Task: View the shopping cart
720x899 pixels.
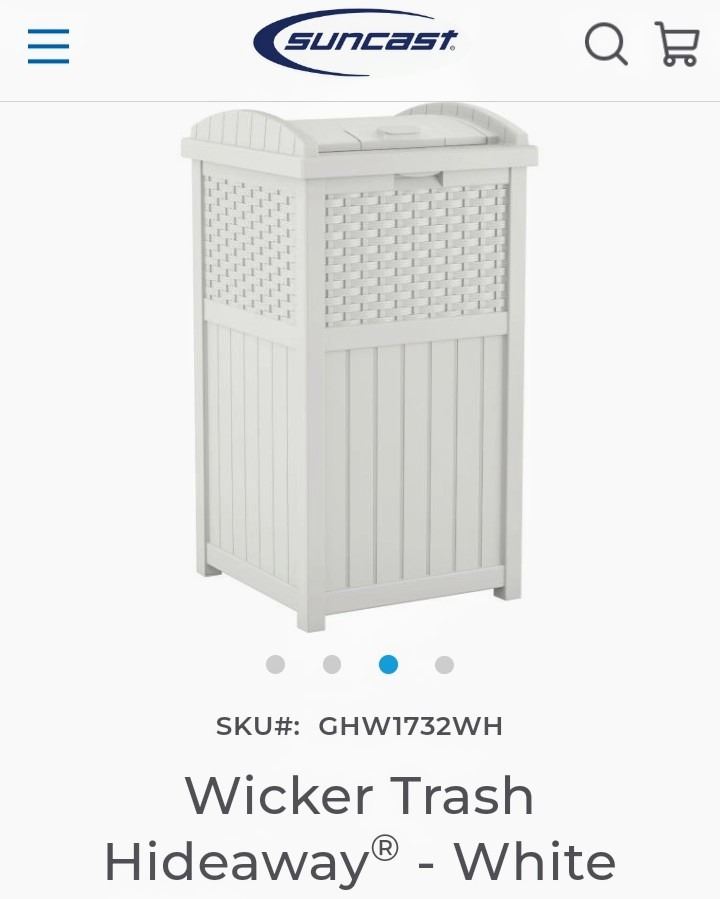Action: (x=677, y=45)
